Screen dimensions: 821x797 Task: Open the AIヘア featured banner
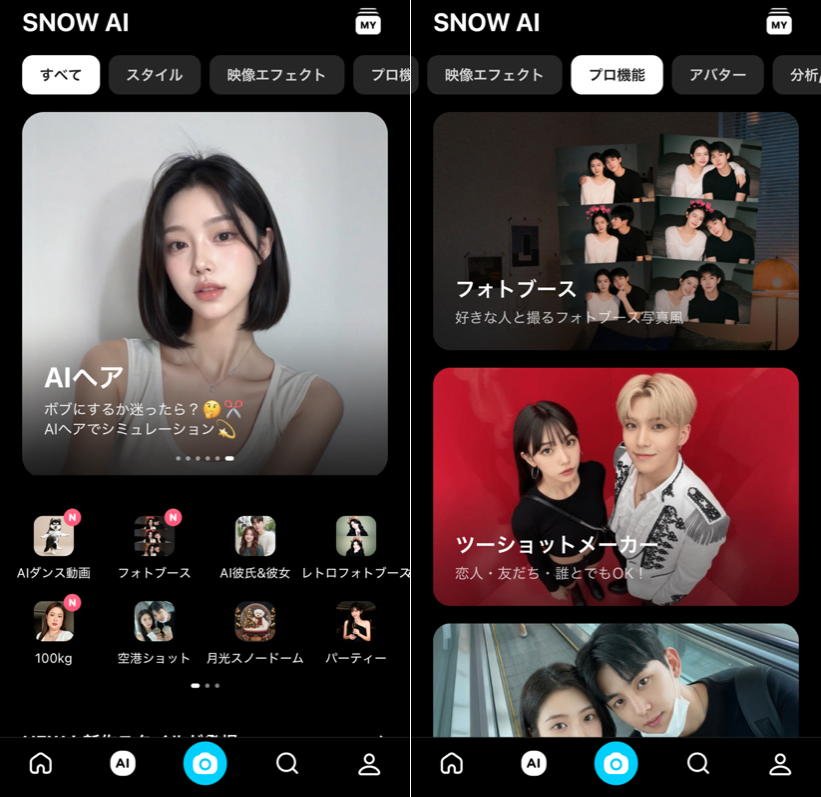pos(205,293)
